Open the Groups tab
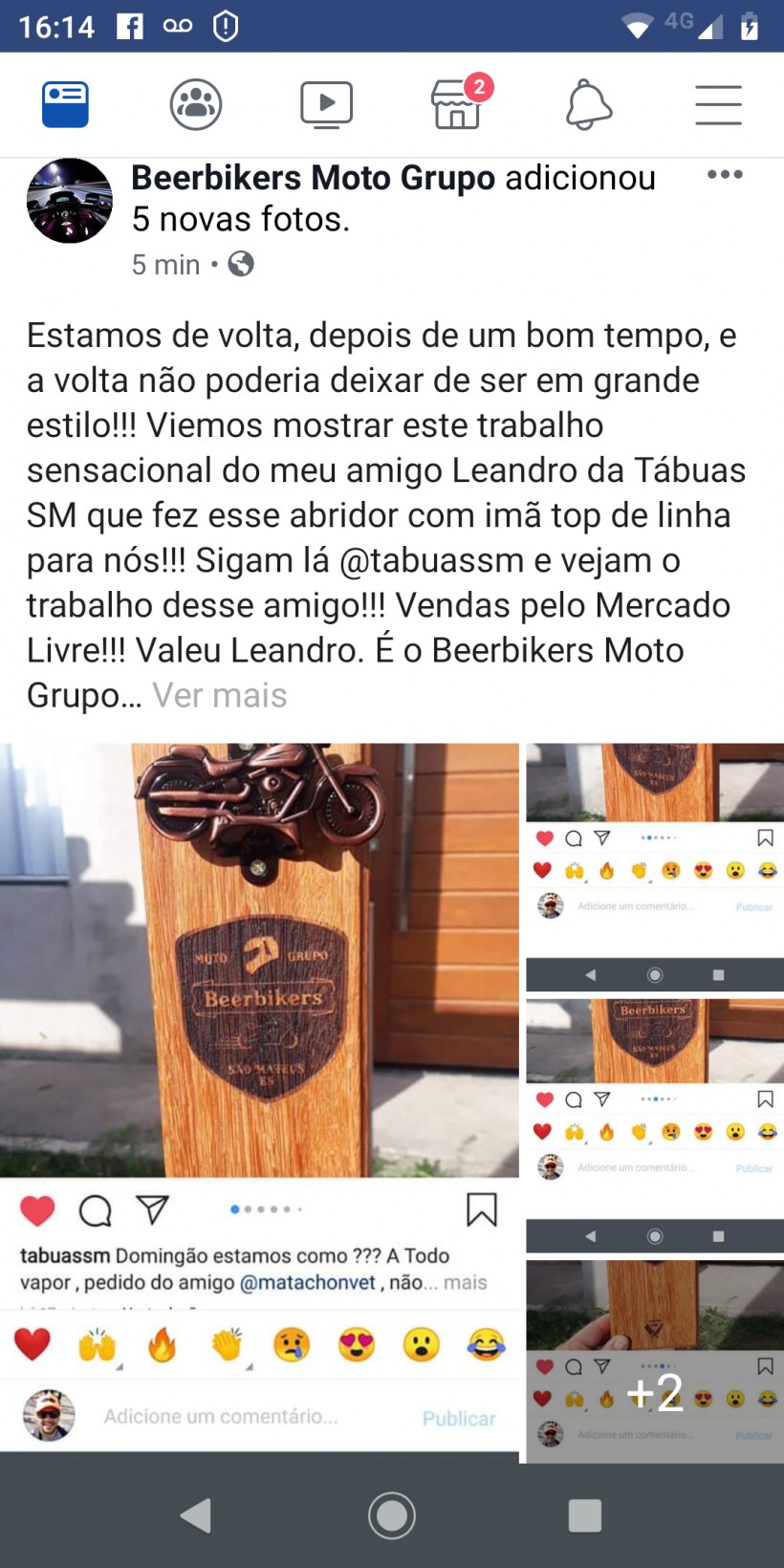The width and height of the screenshot is (784, 1568). click(196, 104)
